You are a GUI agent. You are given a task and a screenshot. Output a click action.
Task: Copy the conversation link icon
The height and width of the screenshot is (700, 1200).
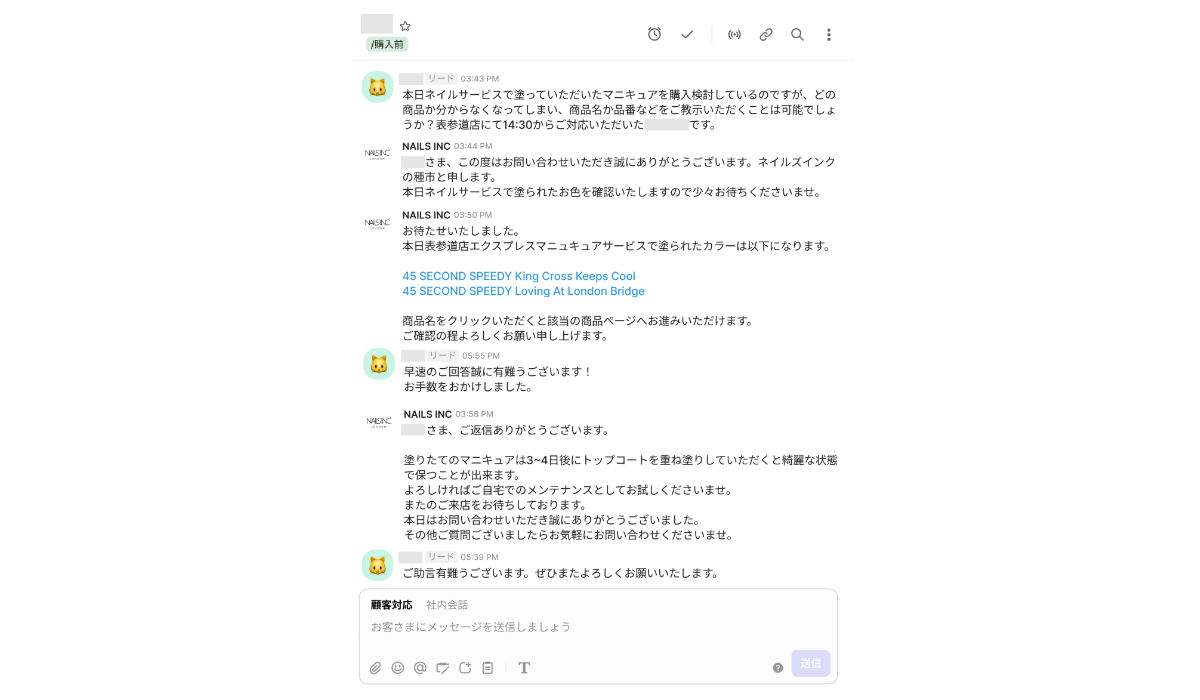(766, 34)
